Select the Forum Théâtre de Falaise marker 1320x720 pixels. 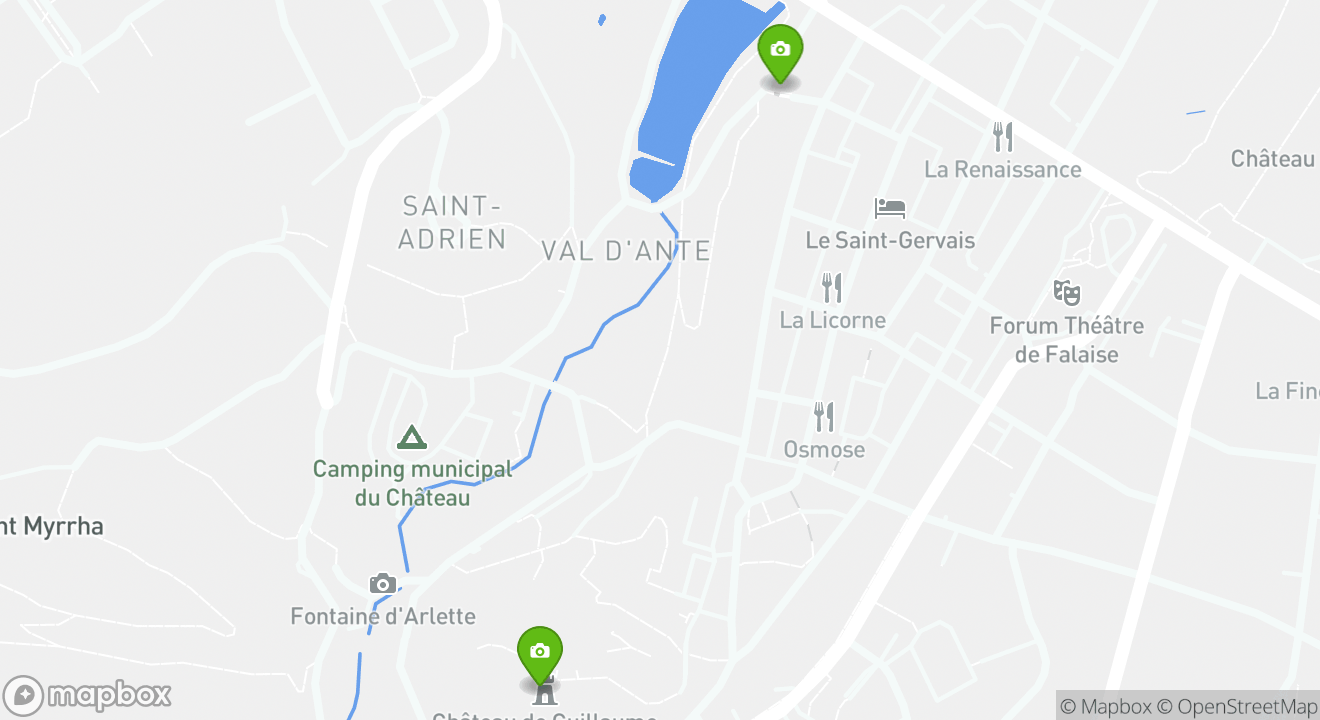1067,293
